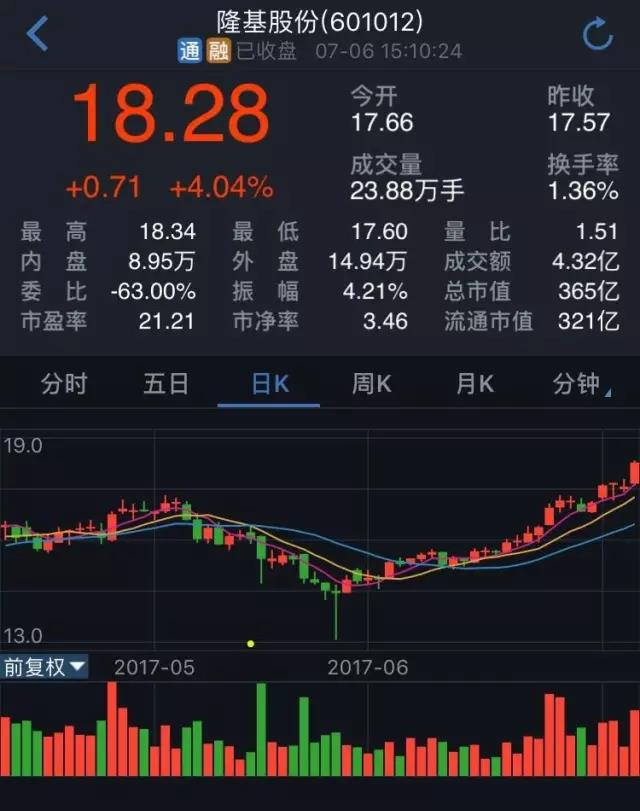Viewport: 640px width, 811px height.
Task: Switch to the 分时 chart tab
Action: [x=64, y=383]
